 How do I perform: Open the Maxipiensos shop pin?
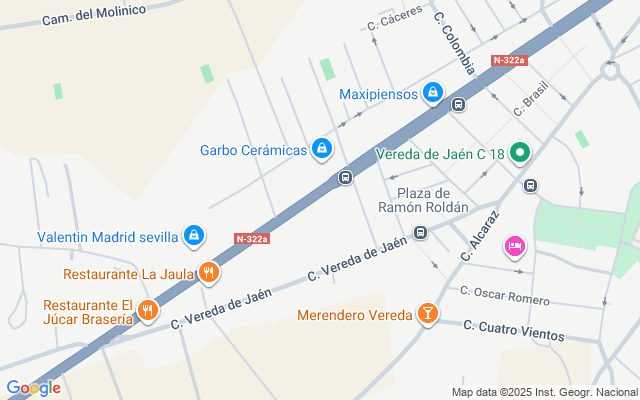433,93
